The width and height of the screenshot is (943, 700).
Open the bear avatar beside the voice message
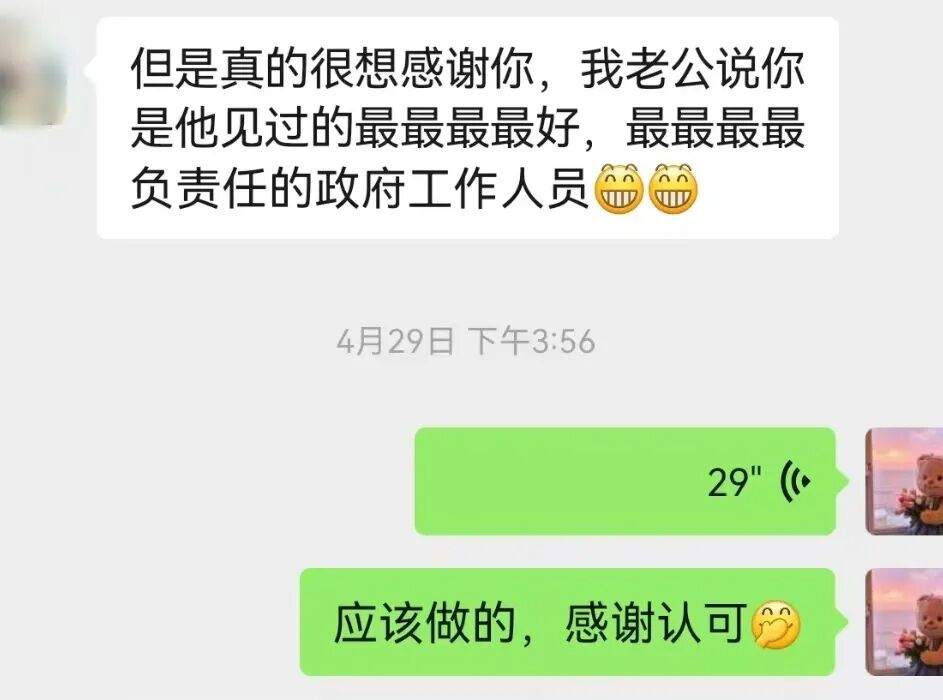coord(904,481)
